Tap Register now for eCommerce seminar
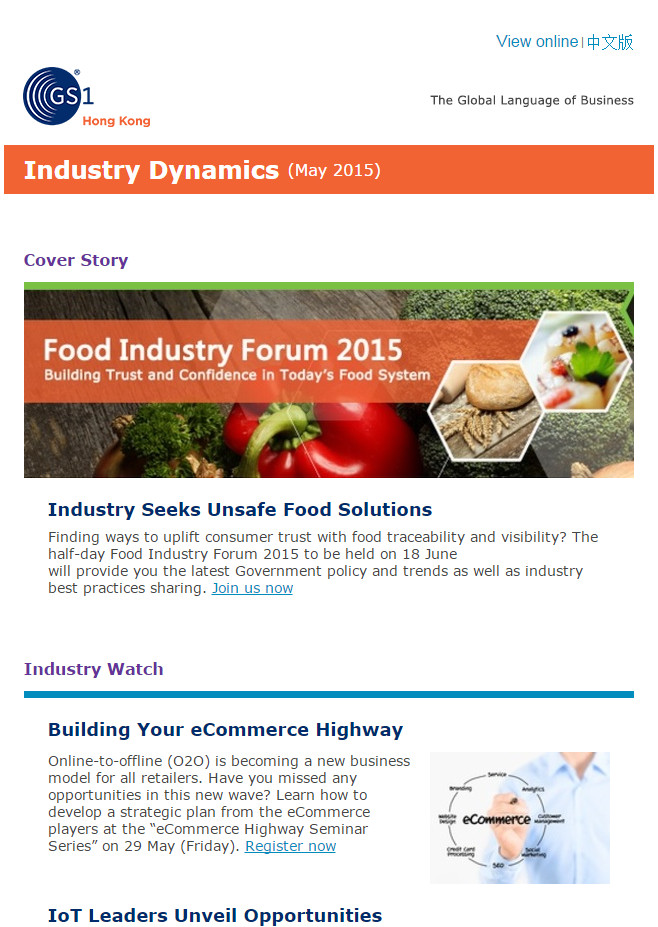The width and height of the screenshot is (658, 927). point(290,846)
